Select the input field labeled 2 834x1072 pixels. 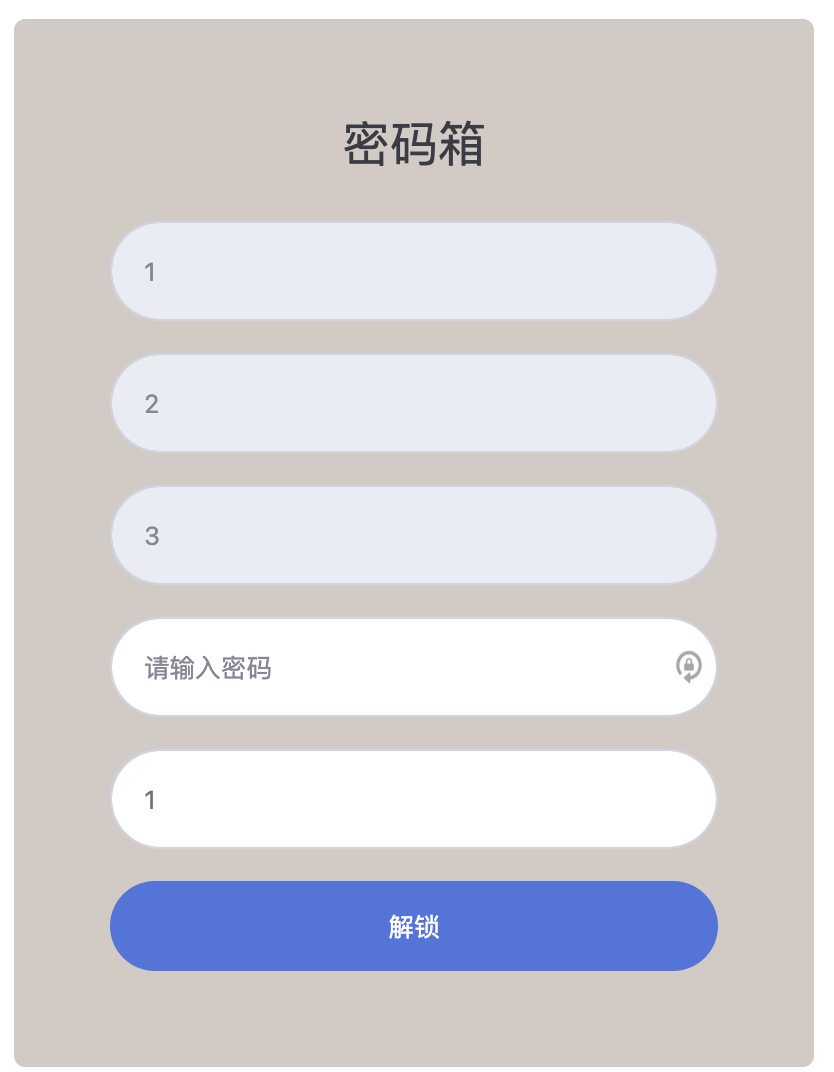(413, 403)
